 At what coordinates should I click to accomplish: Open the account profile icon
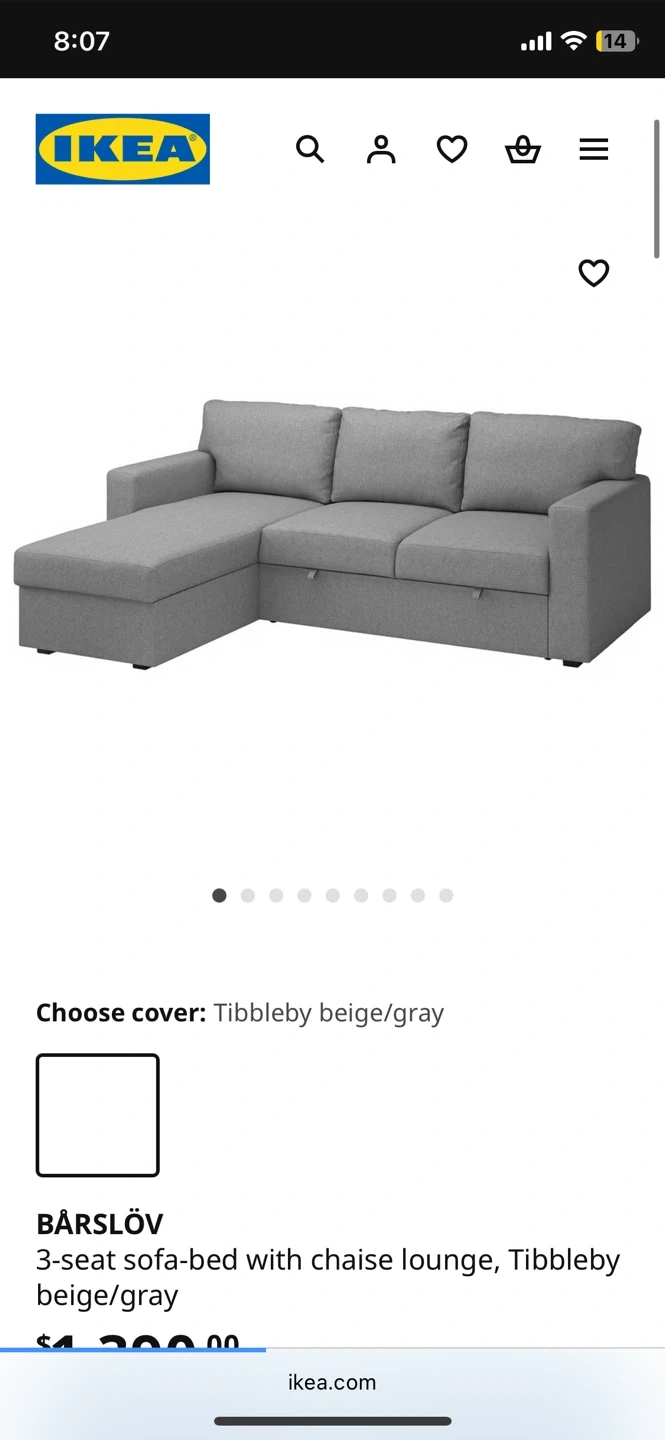pos(381,150)
